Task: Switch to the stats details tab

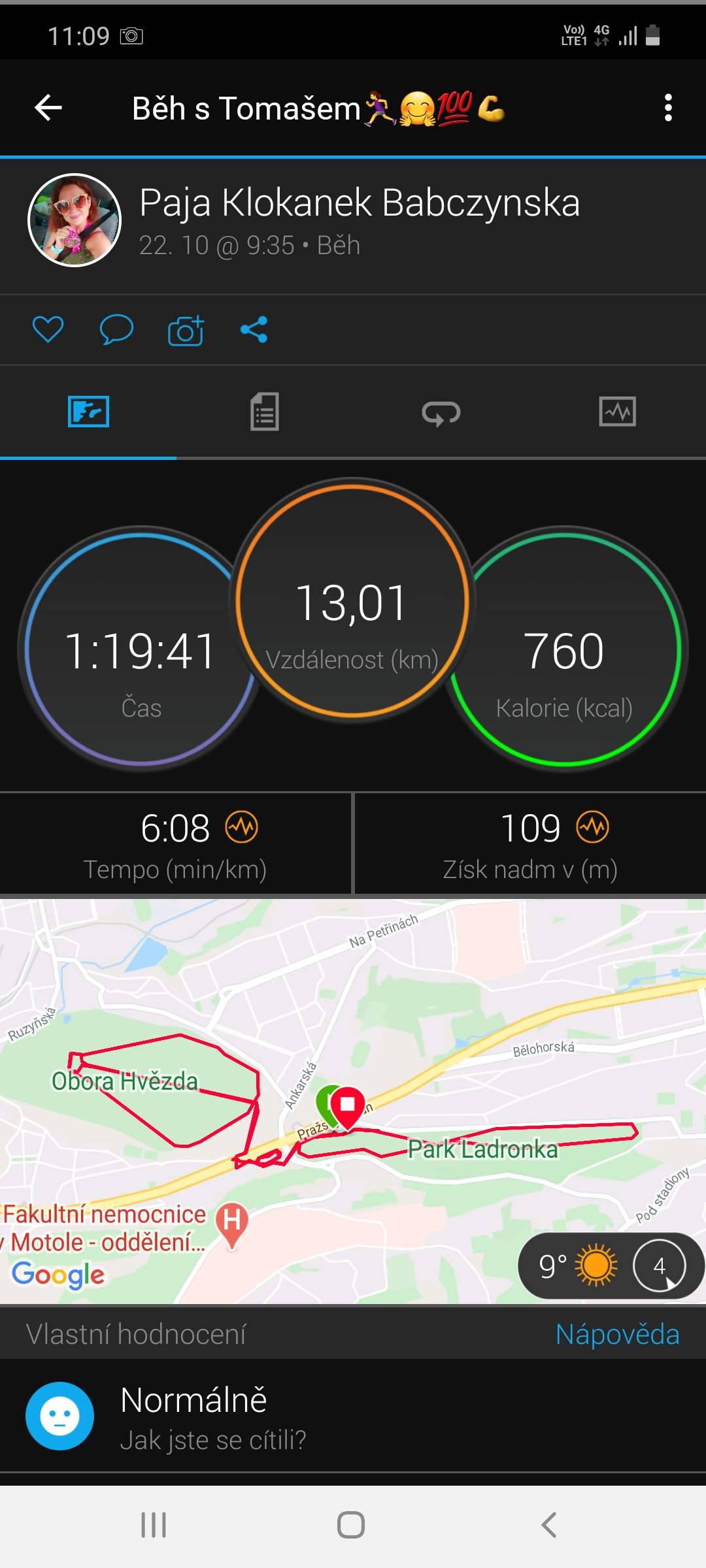Action: coord(265,412)
